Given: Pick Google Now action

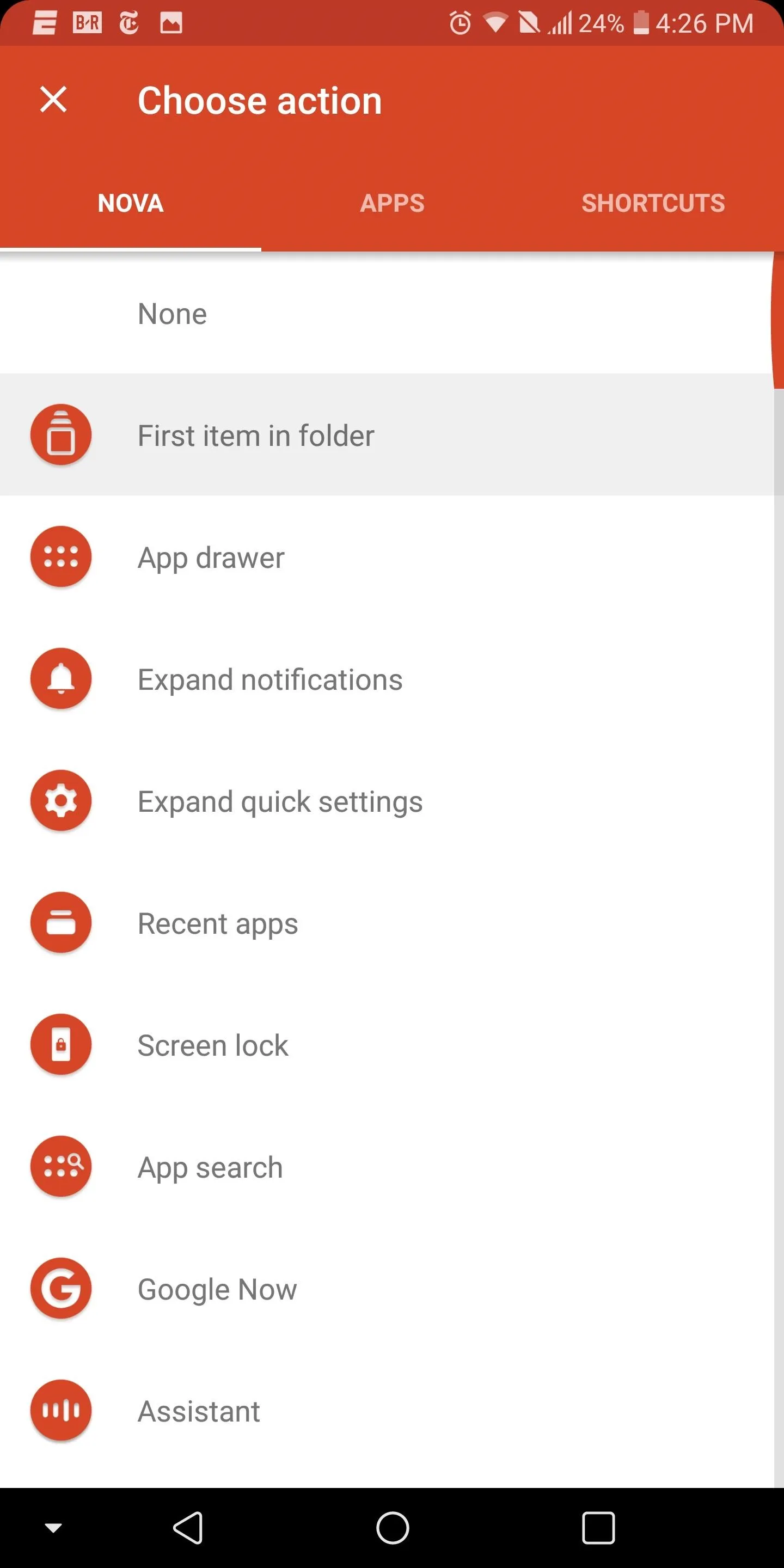Looking at the screenshot, I should tap(387, 1289).
